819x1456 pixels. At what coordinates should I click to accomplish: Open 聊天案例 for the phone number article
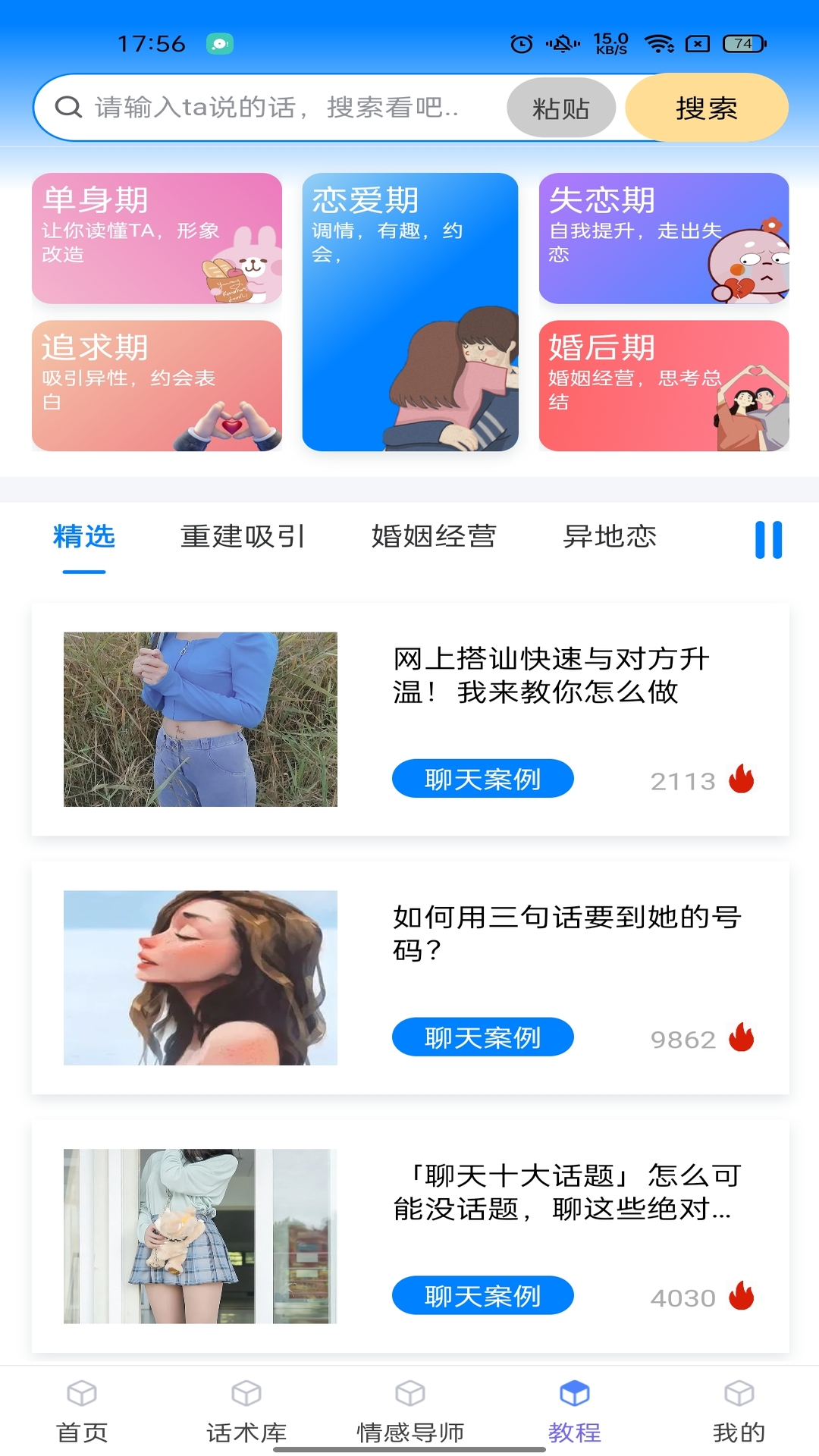[x=482, y=1037]
